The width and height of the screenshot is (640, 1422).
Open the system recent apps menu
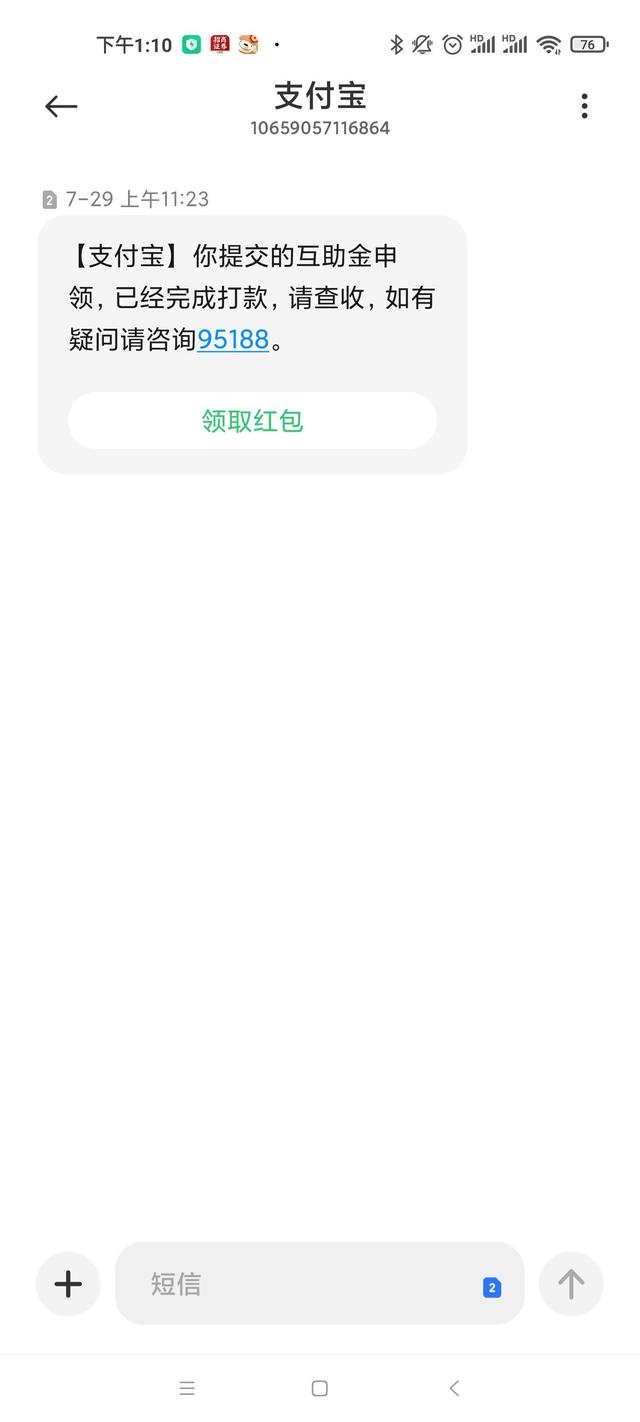tap(187, 1388)
